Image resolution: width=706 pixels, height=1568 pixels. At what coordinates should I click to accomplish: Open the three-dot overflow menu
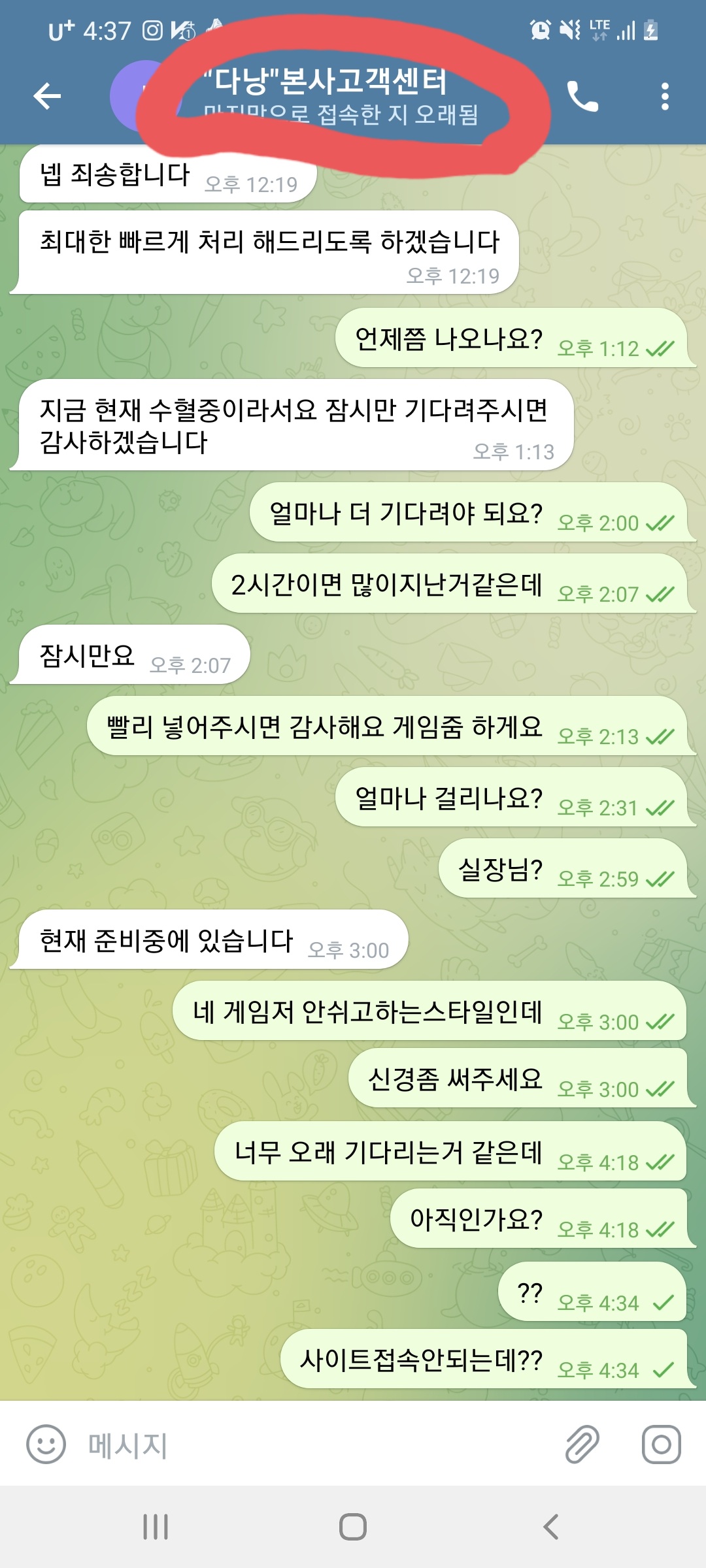tap(664, 97)
